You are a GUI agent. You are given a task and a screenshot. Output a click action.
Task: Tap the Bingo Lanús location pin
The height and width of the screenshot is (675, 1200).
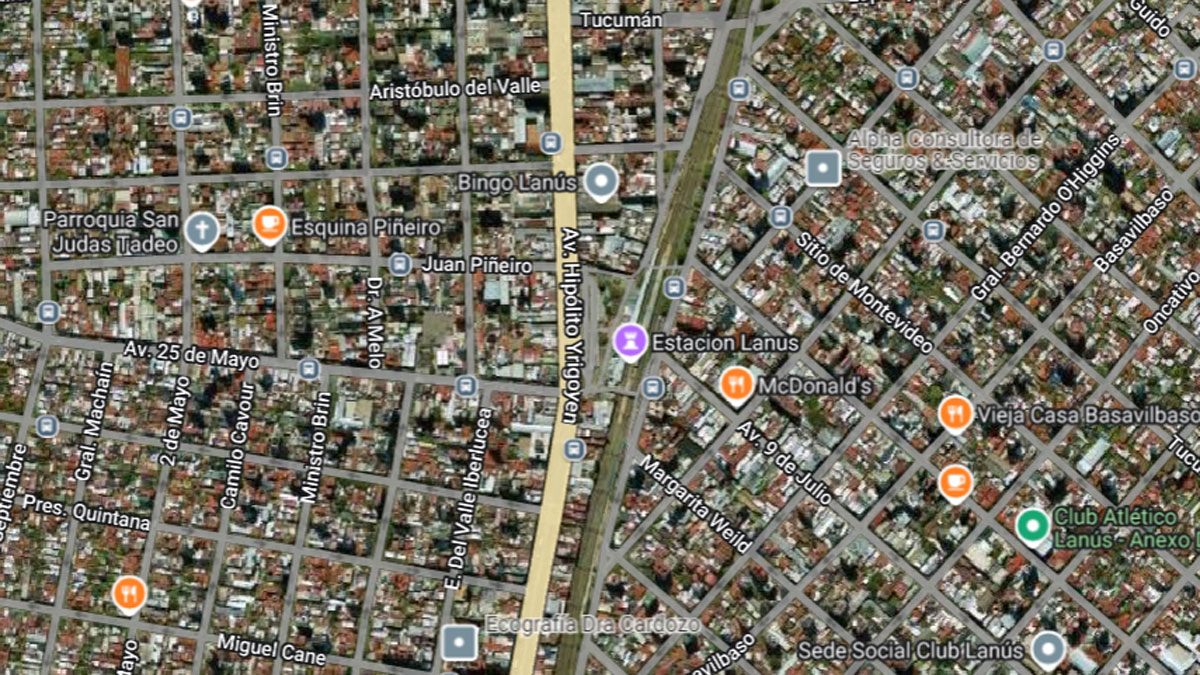(x=599, y=181)
